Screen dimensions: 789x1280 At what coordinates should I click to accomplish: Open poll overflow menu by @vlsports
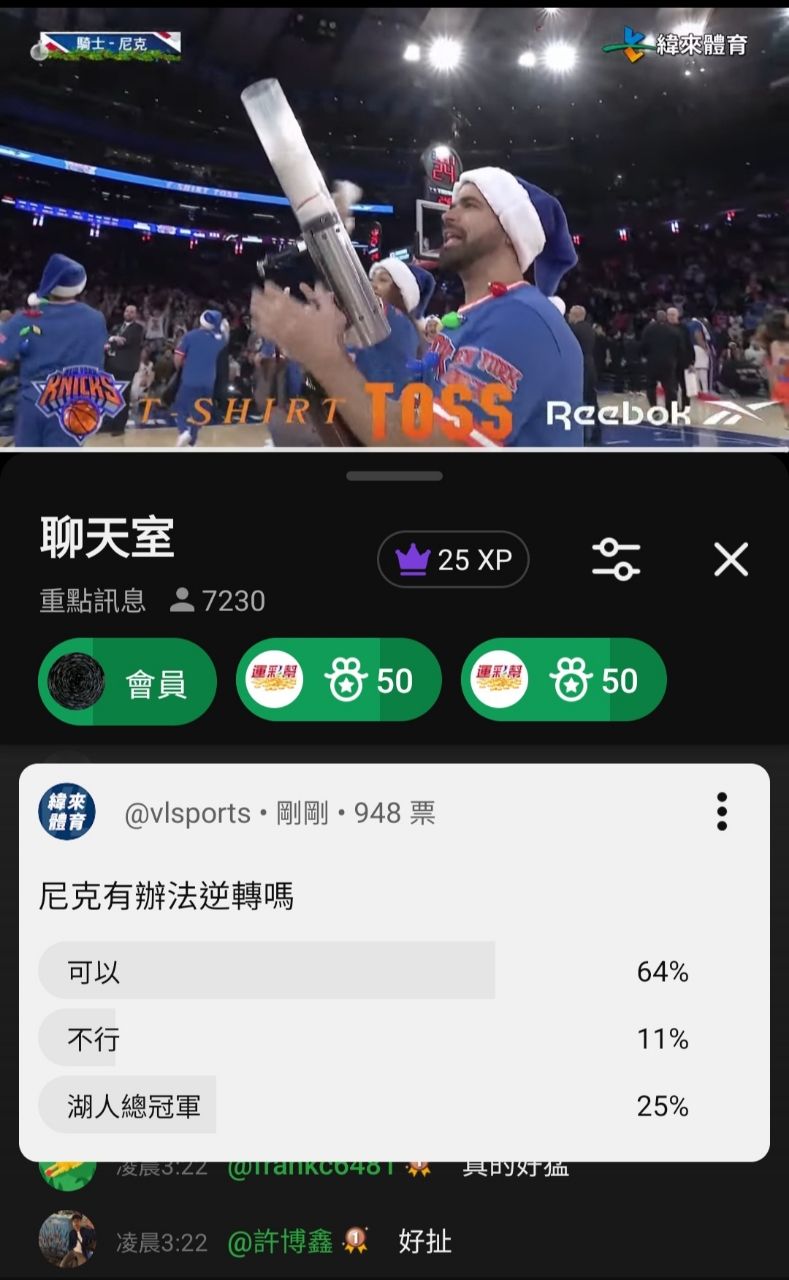coord(722,812)
